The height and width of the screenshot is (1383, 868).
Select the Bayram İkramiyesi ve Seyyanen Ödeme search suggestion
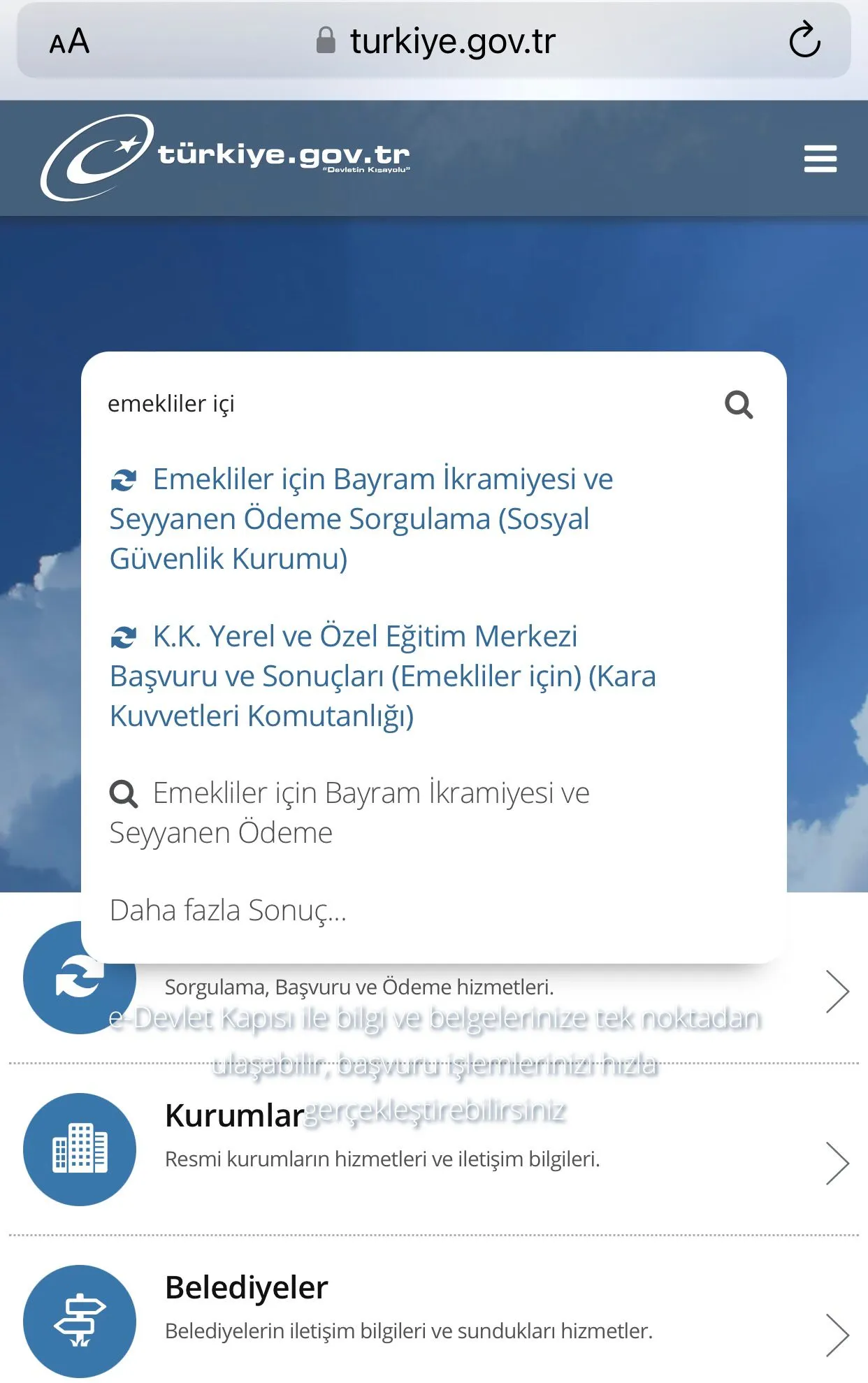click(x=349, y=812)
